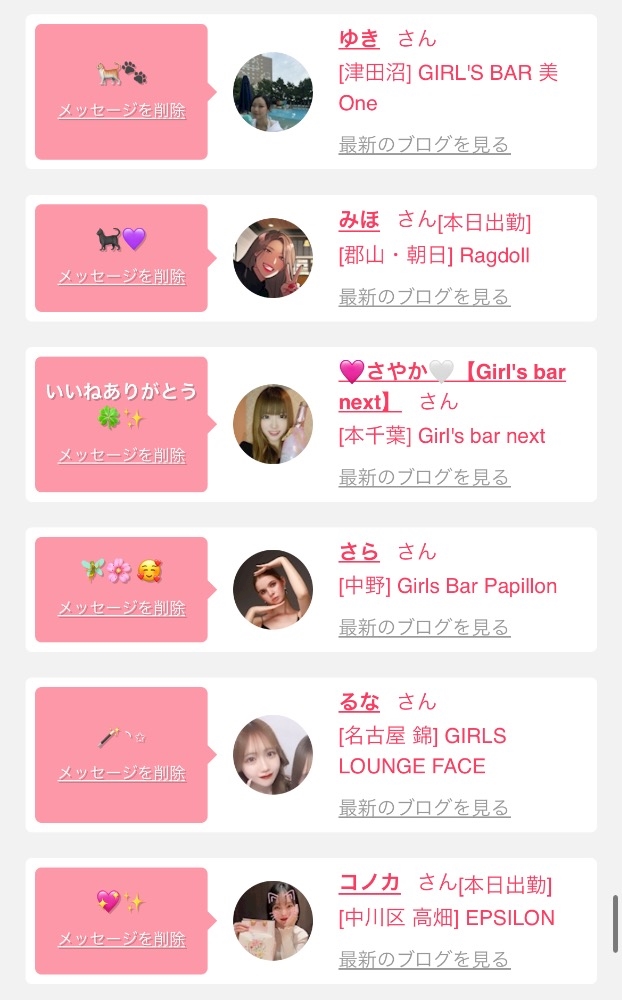
Task: Delete the message sent to るな
Action: (x=121, y=774)
